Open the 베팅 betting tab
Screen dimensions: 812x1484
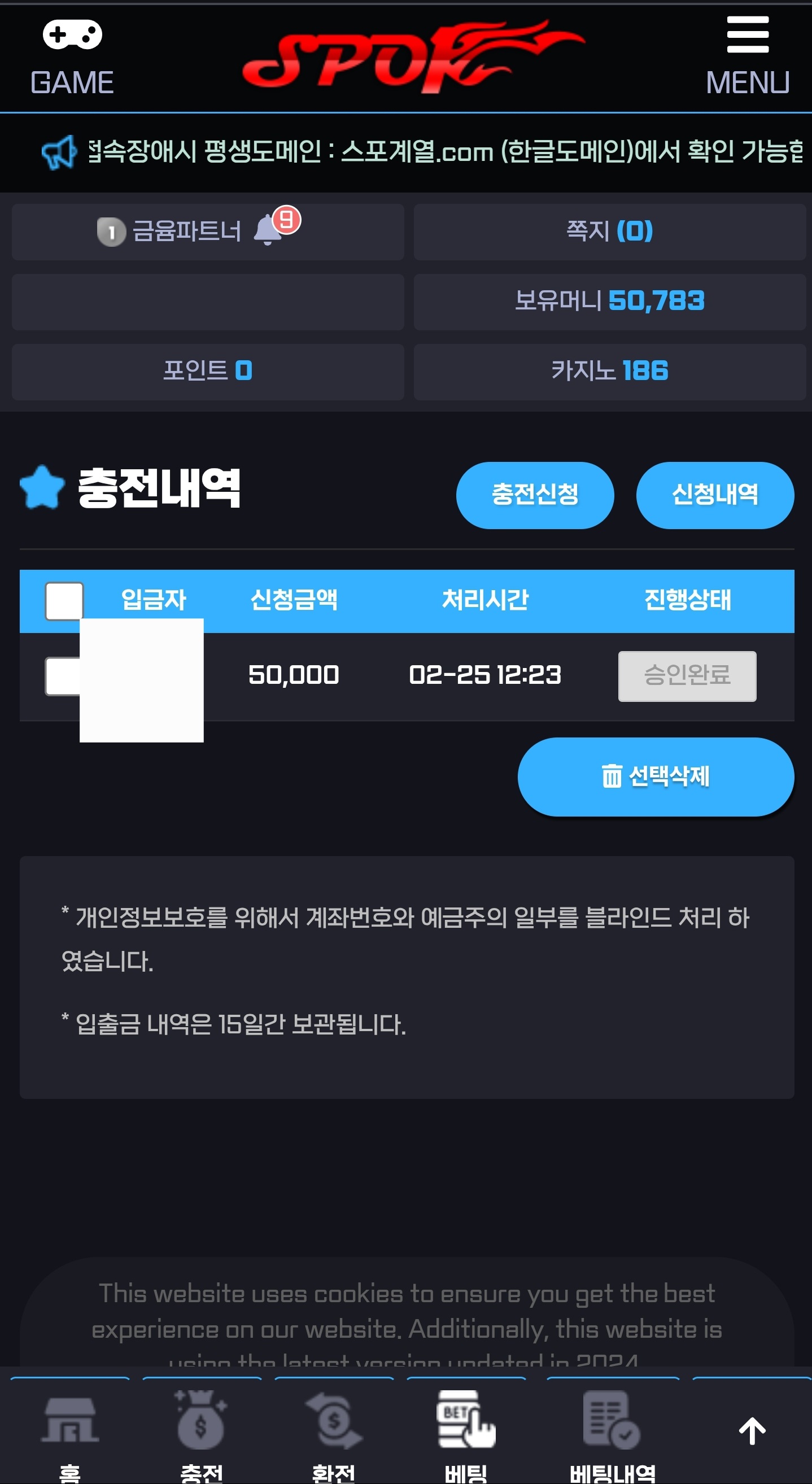[466, 1434]
